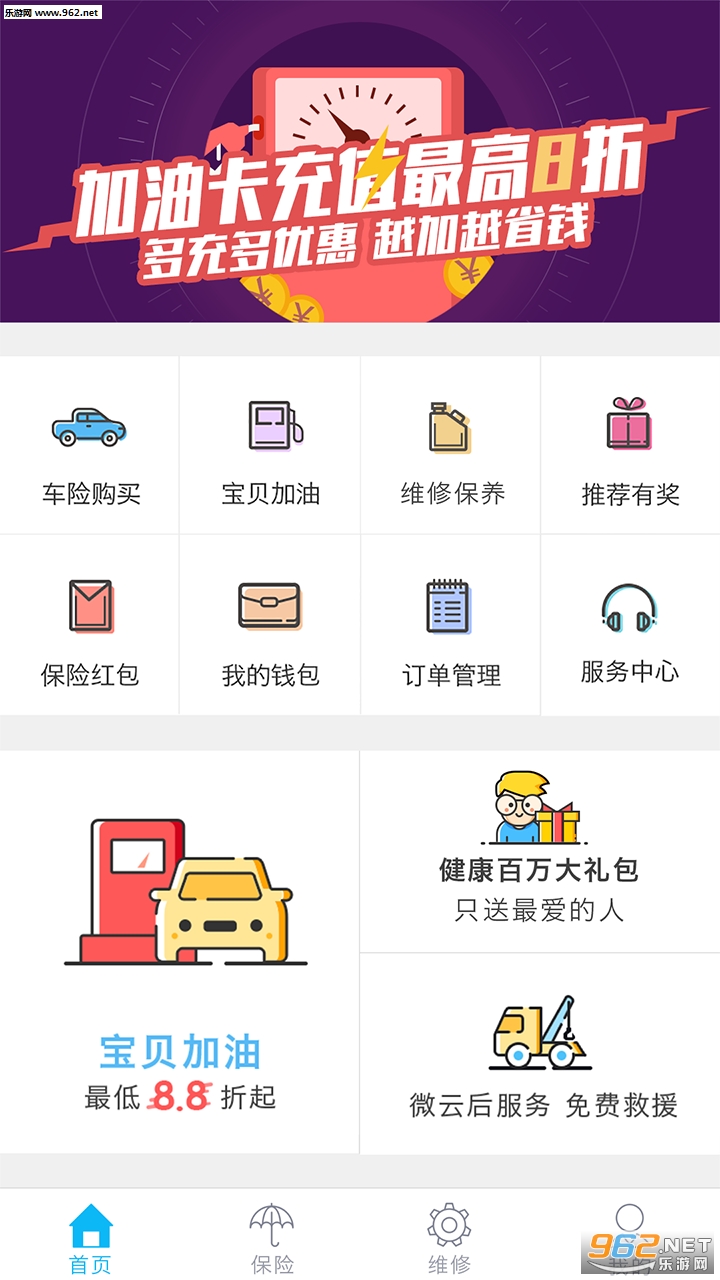This screenshot has height=1280, width=720.
Task: Open the 健康百万大礼包 card
Action: click(540, 850)
